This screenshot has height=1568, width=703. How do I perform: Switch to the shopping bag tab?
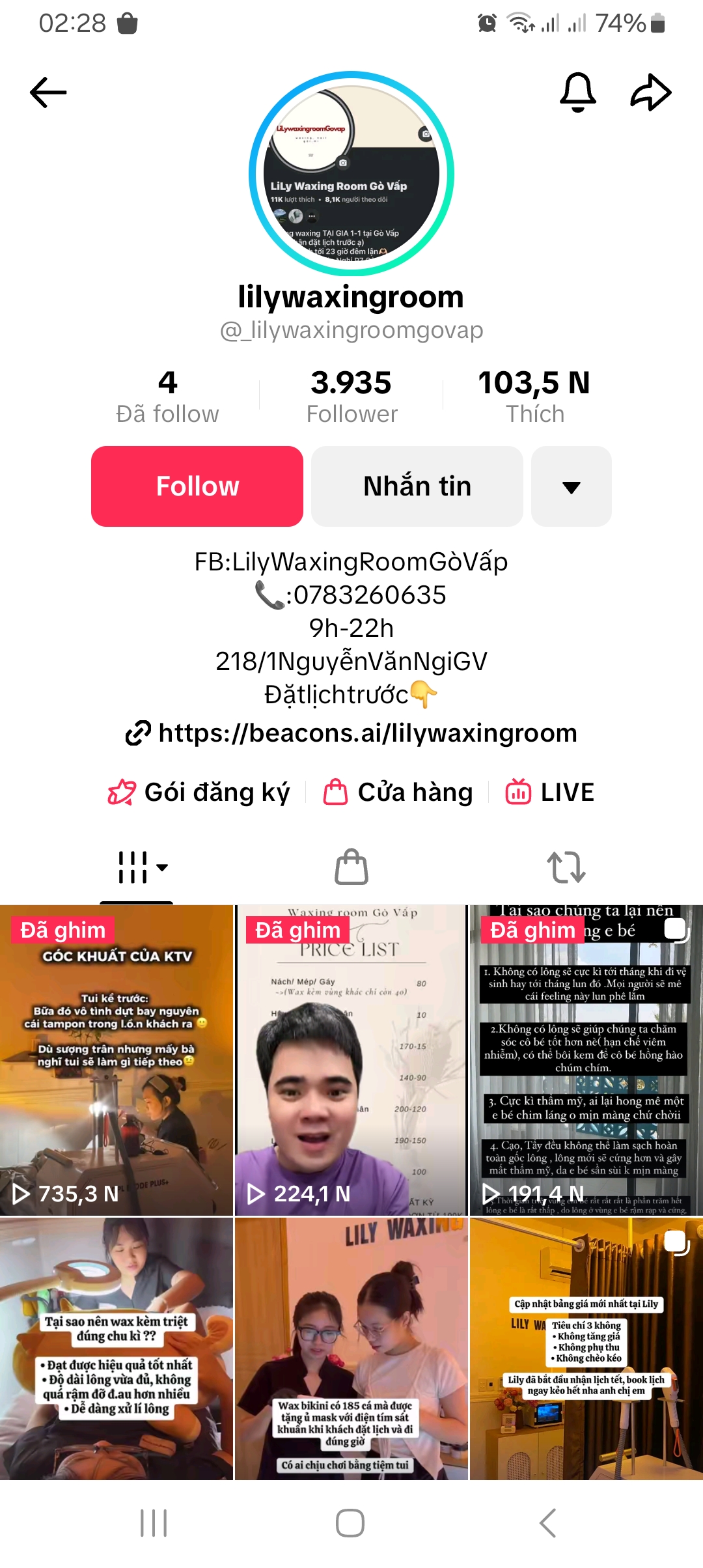coord(350,867)
